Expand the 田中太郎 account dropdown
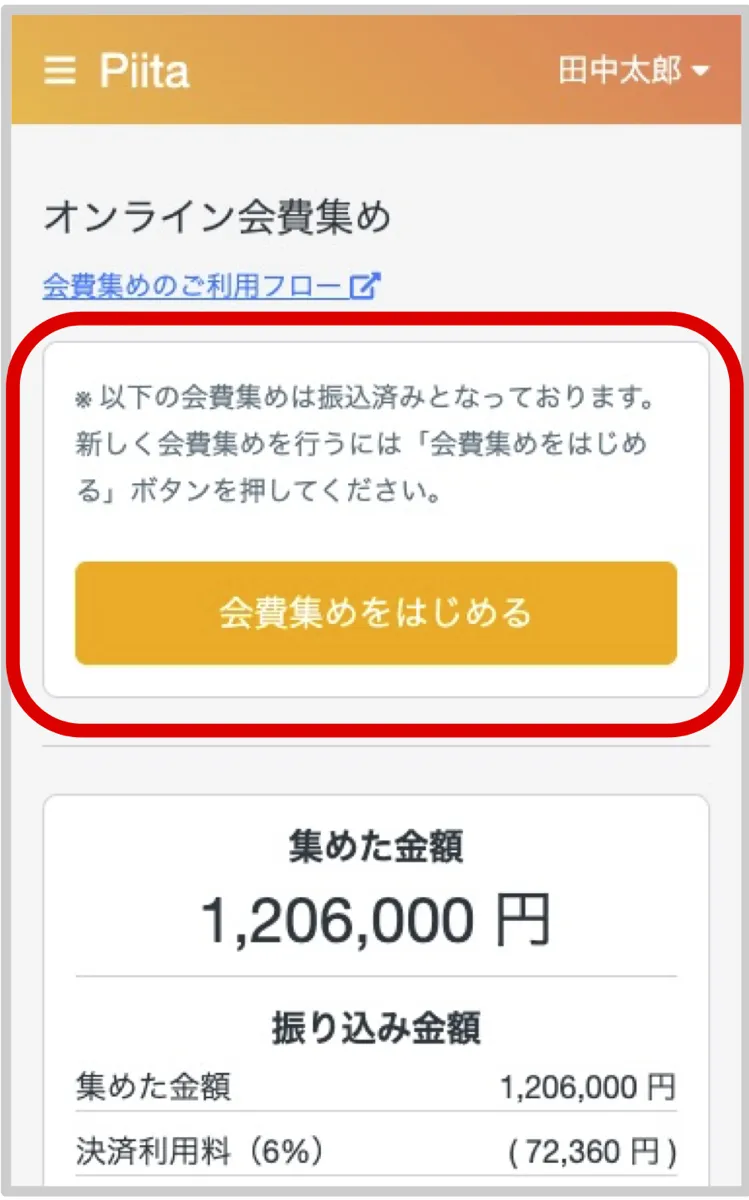 pos(633,72)
